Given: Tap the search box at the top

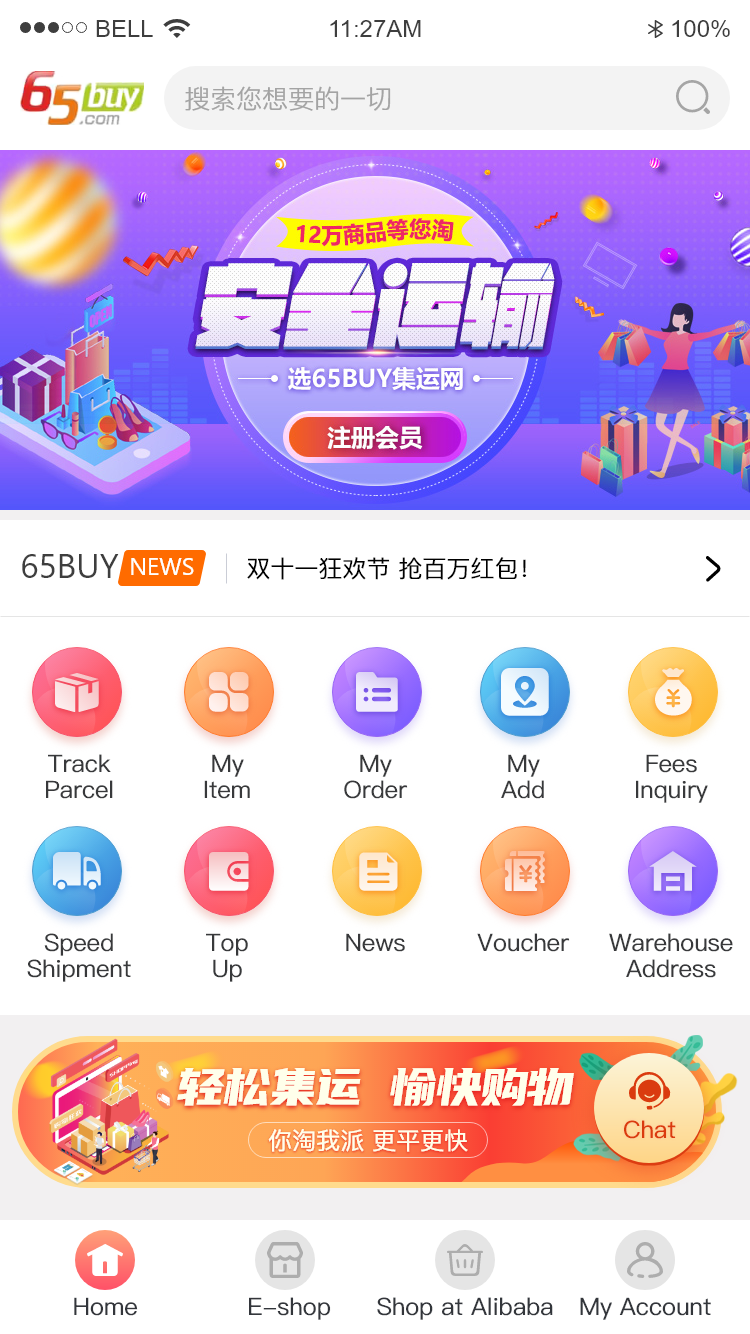Looking at the screenshot, I should pyautogui.click(x=420, y=98).
